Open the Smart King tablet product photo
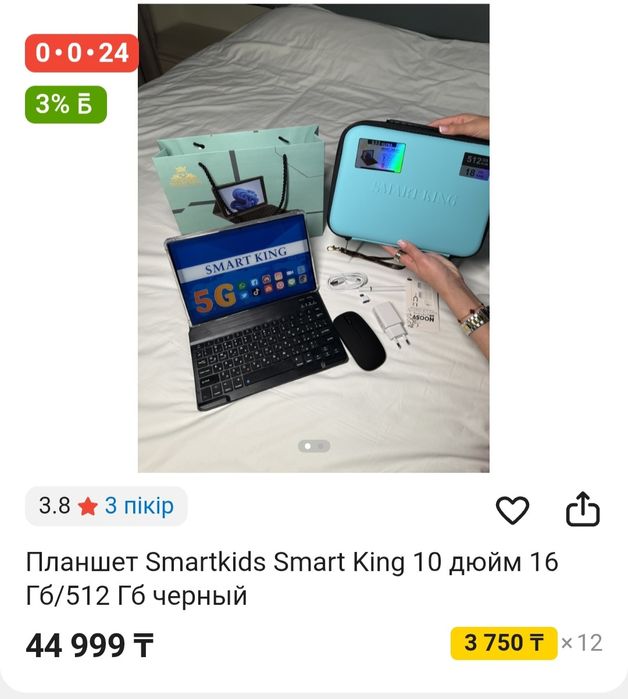The height and width of the screenshot is (699, 628). pyautogui.click(x=313, y=238)
